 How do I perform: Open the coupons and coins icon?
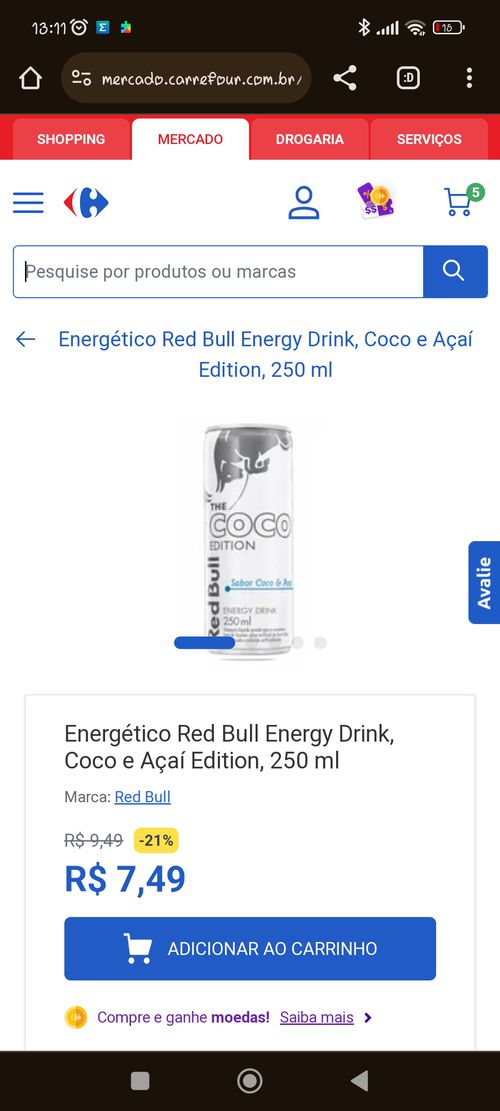375,201
